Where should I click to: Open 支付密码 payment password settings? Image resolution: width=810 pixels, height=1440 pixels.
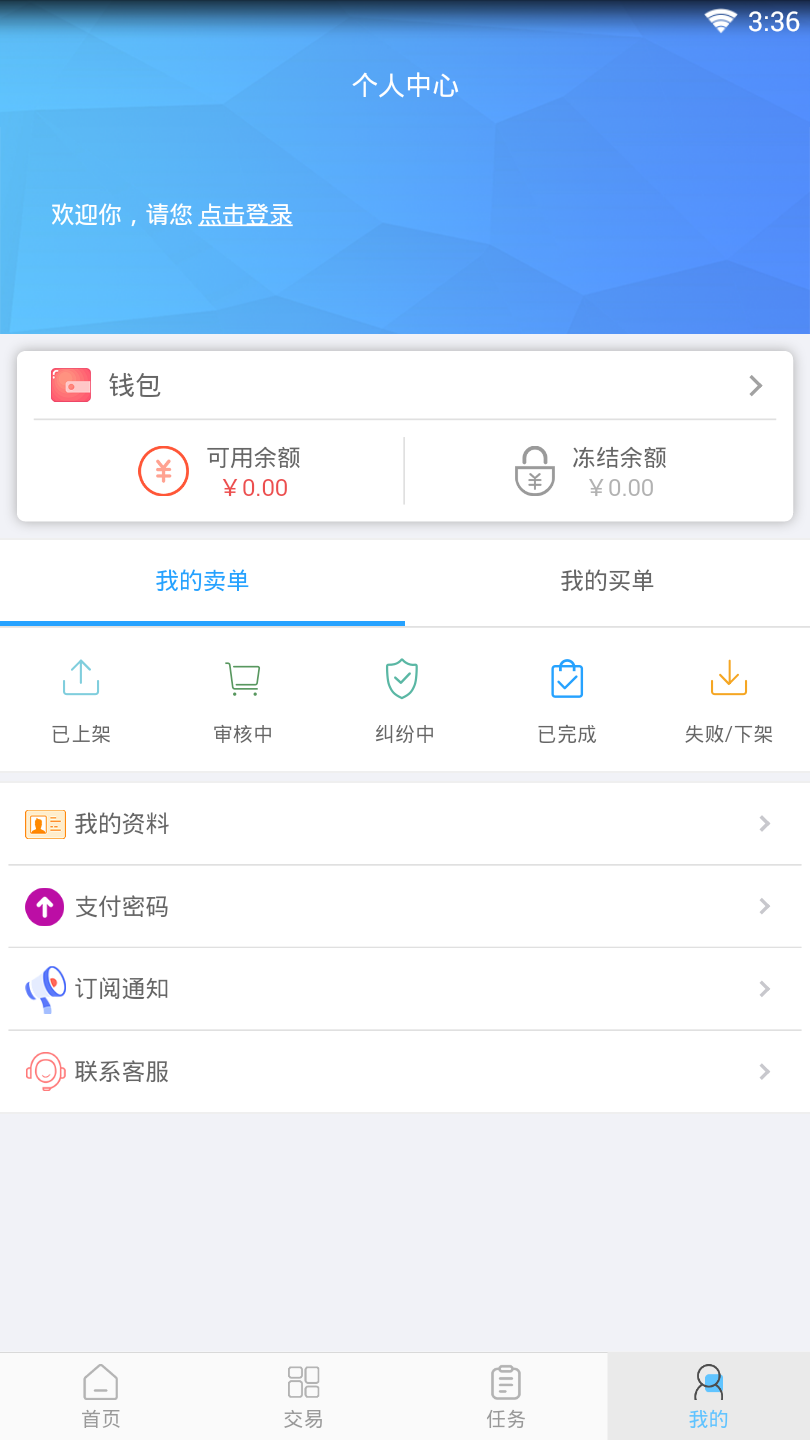click(x=405, y=907)
